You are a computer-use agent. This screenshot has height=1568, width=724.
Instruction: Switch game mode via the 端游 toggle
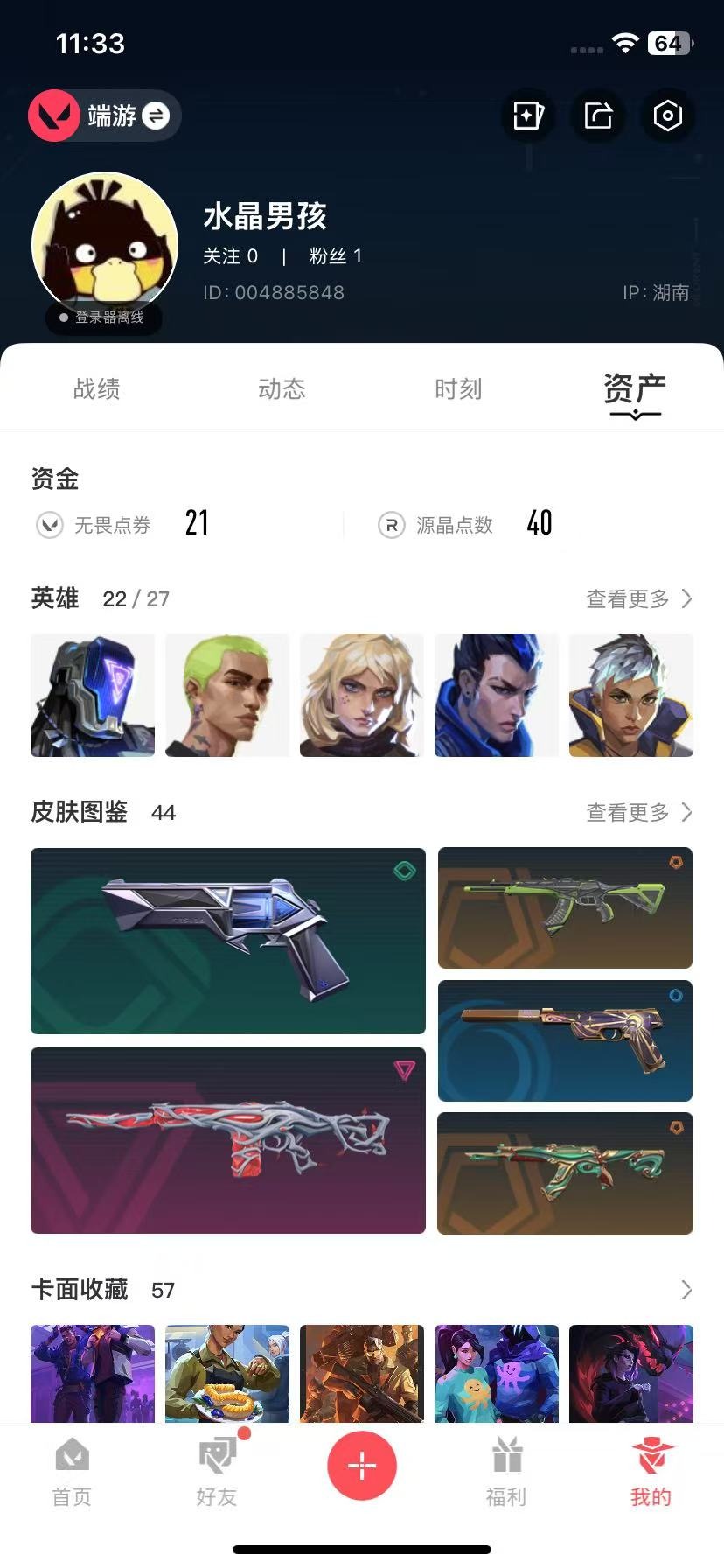[104, 115]
